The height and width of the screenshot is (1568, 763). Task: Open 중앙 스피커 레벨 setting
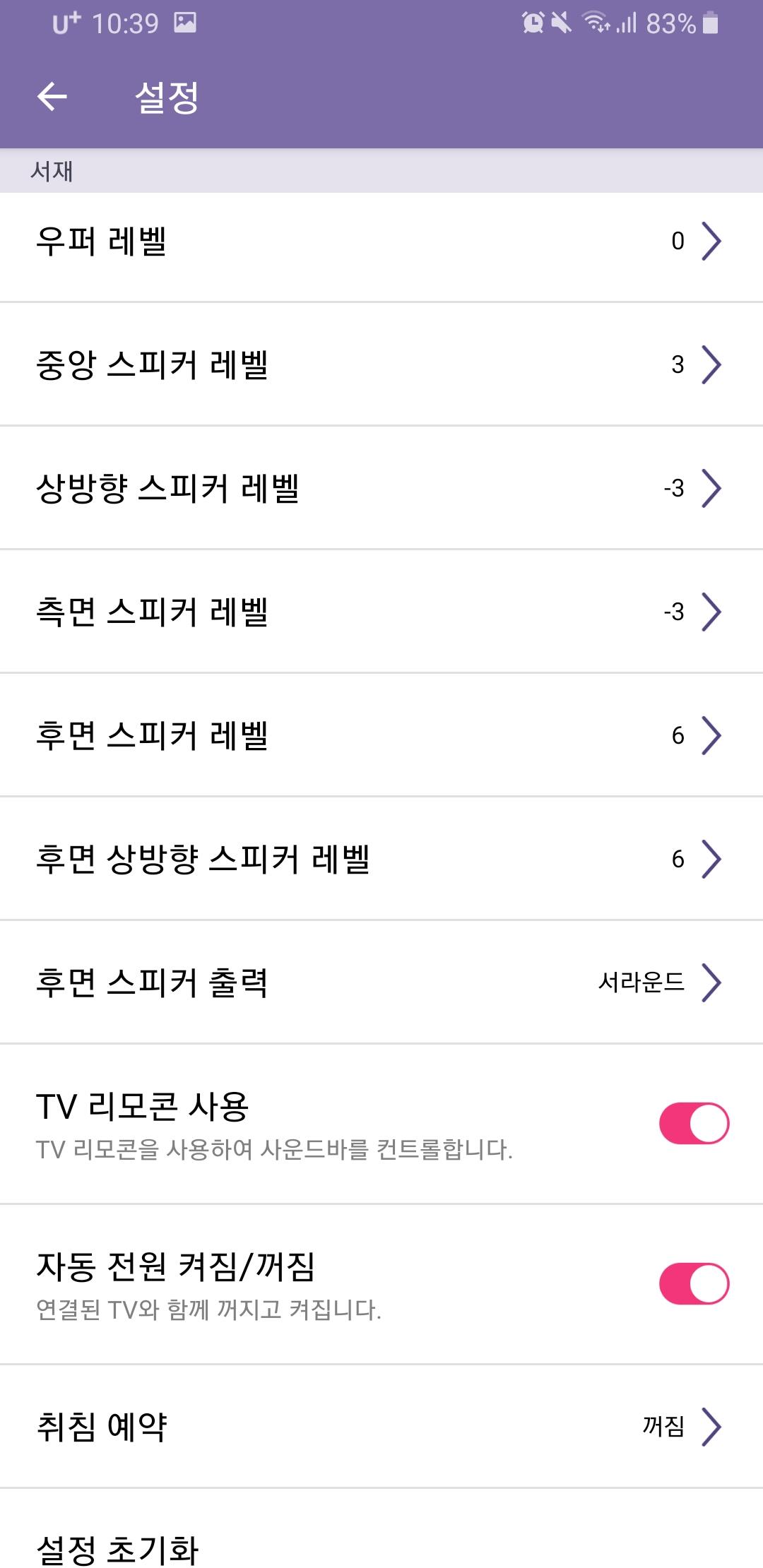[381, 364]
